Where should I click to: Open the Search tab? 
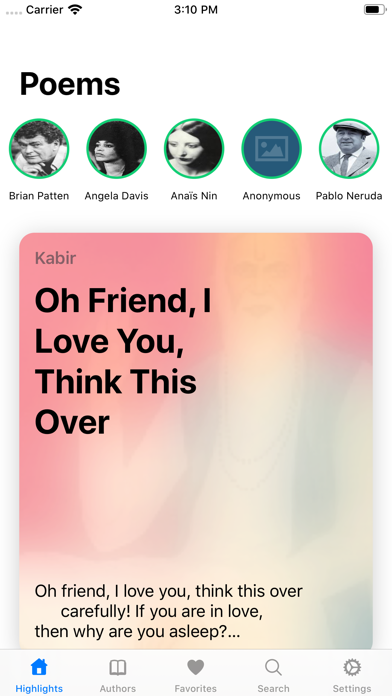[x=273, y=676]
